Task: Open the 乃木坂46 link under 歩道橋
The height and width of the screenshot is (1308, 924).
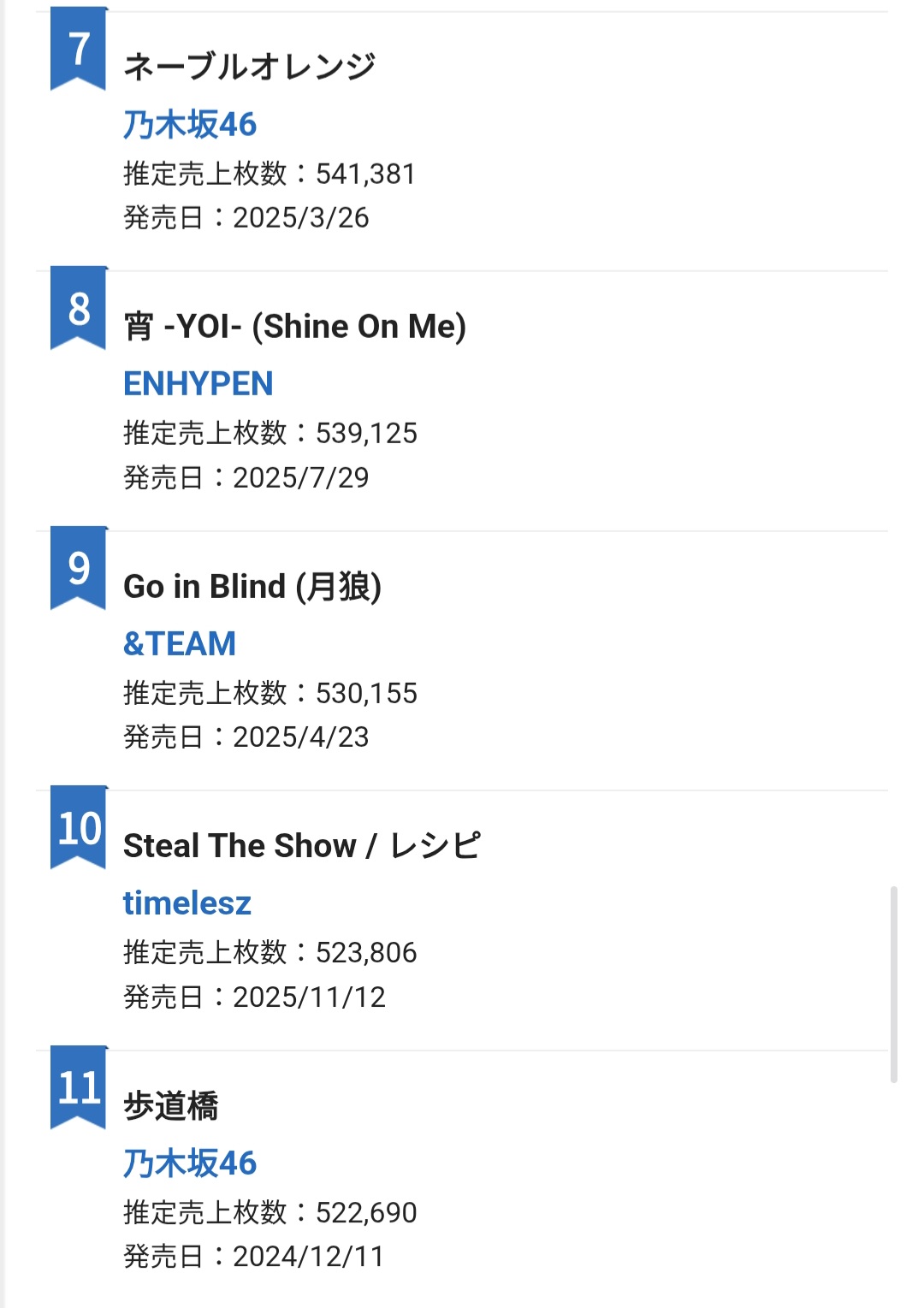Action: point(189,1163)
